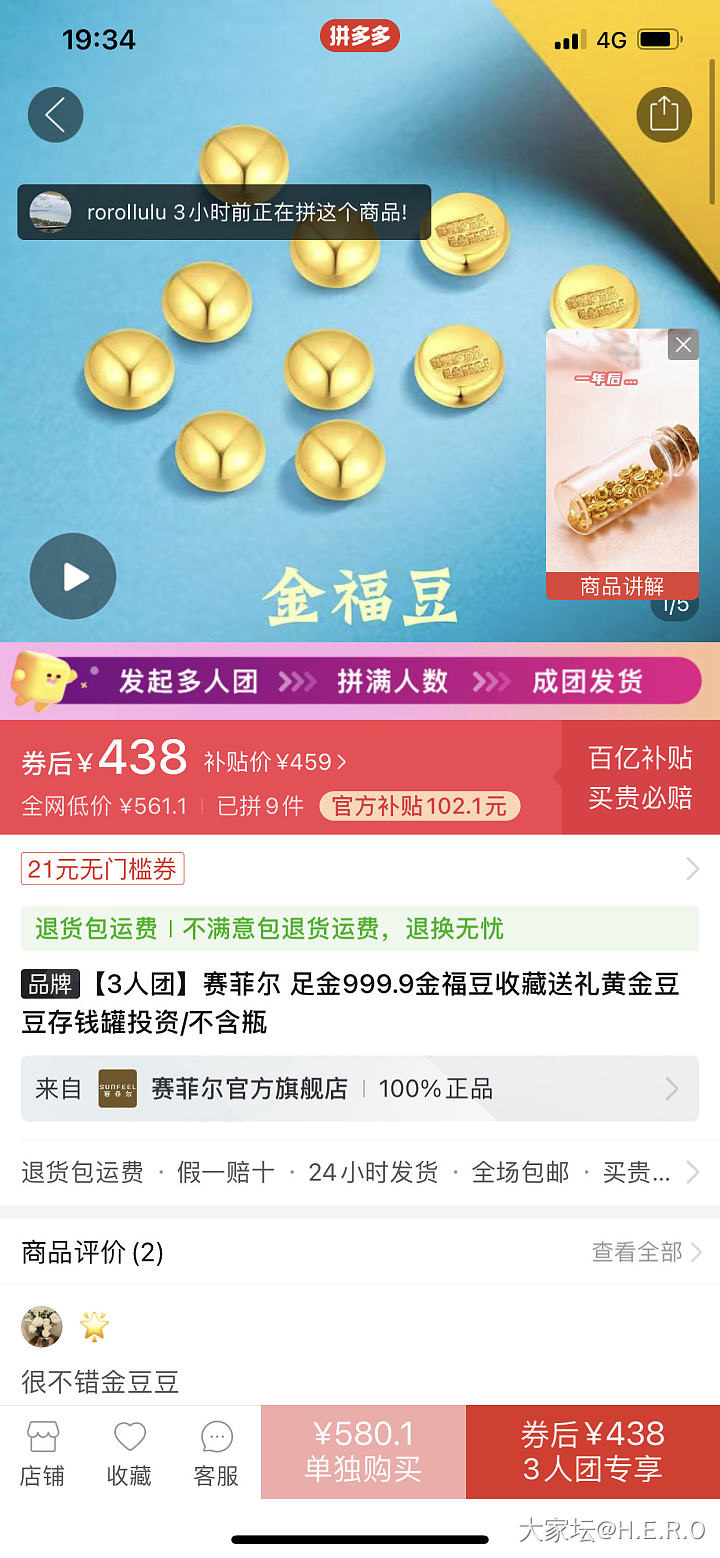Open the 店铺 shop tab

pos(42,1453)
